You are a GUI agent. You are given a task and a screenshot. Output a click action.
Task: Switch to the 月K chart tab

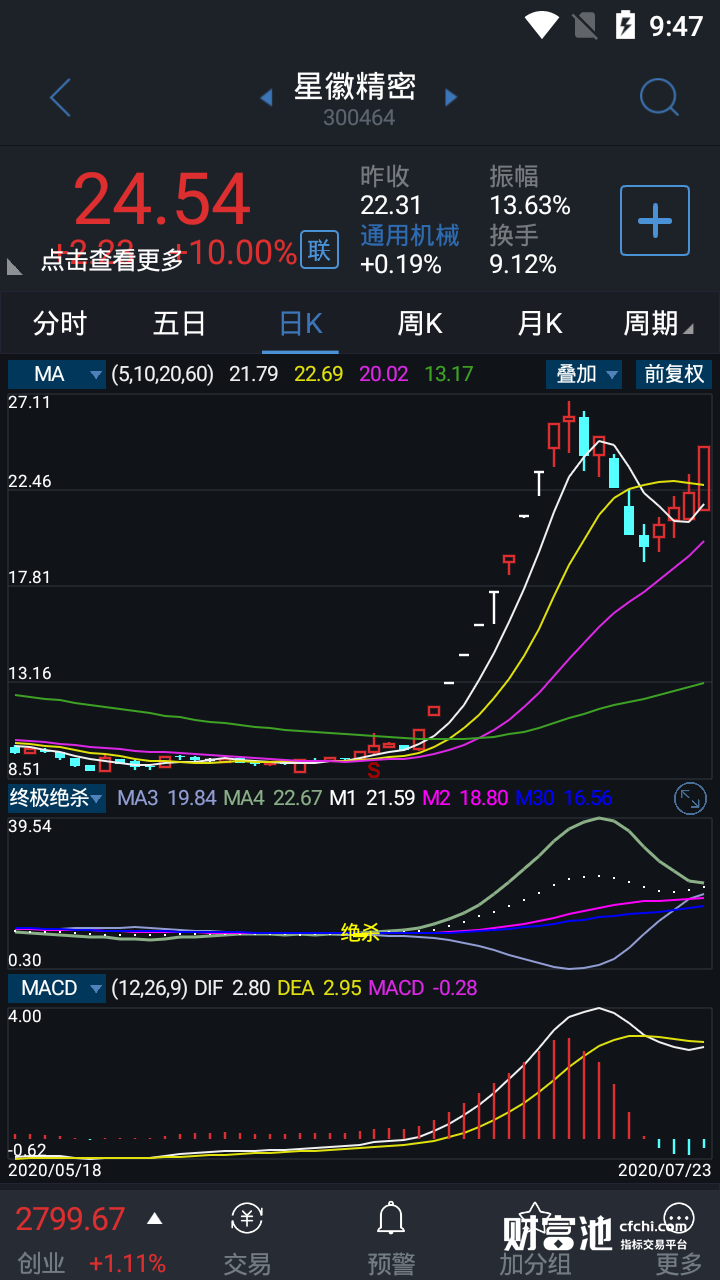(540, 324)
